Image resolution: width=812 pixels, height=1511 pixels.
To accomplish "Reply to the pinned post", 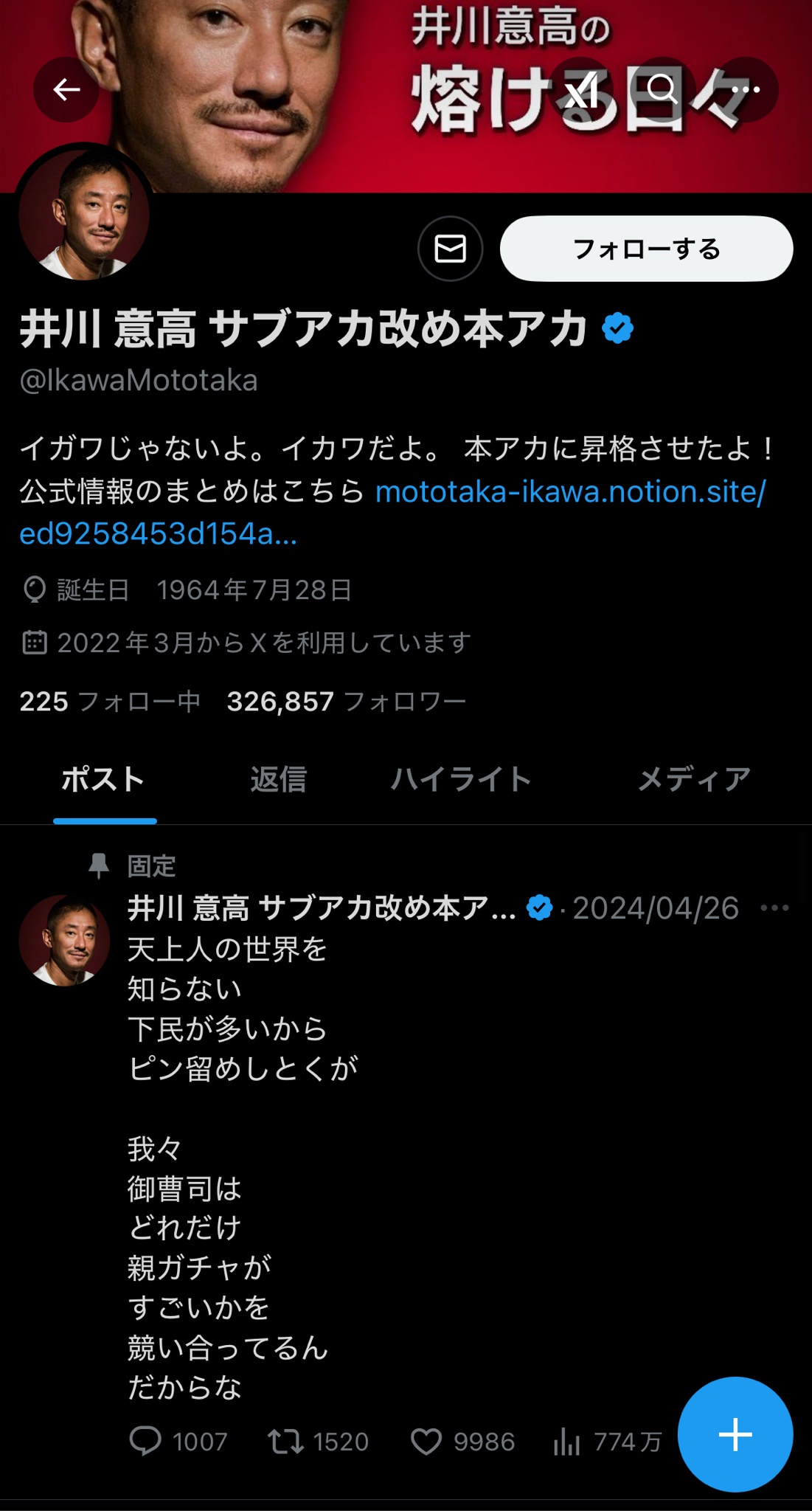I will (145, 1441).
